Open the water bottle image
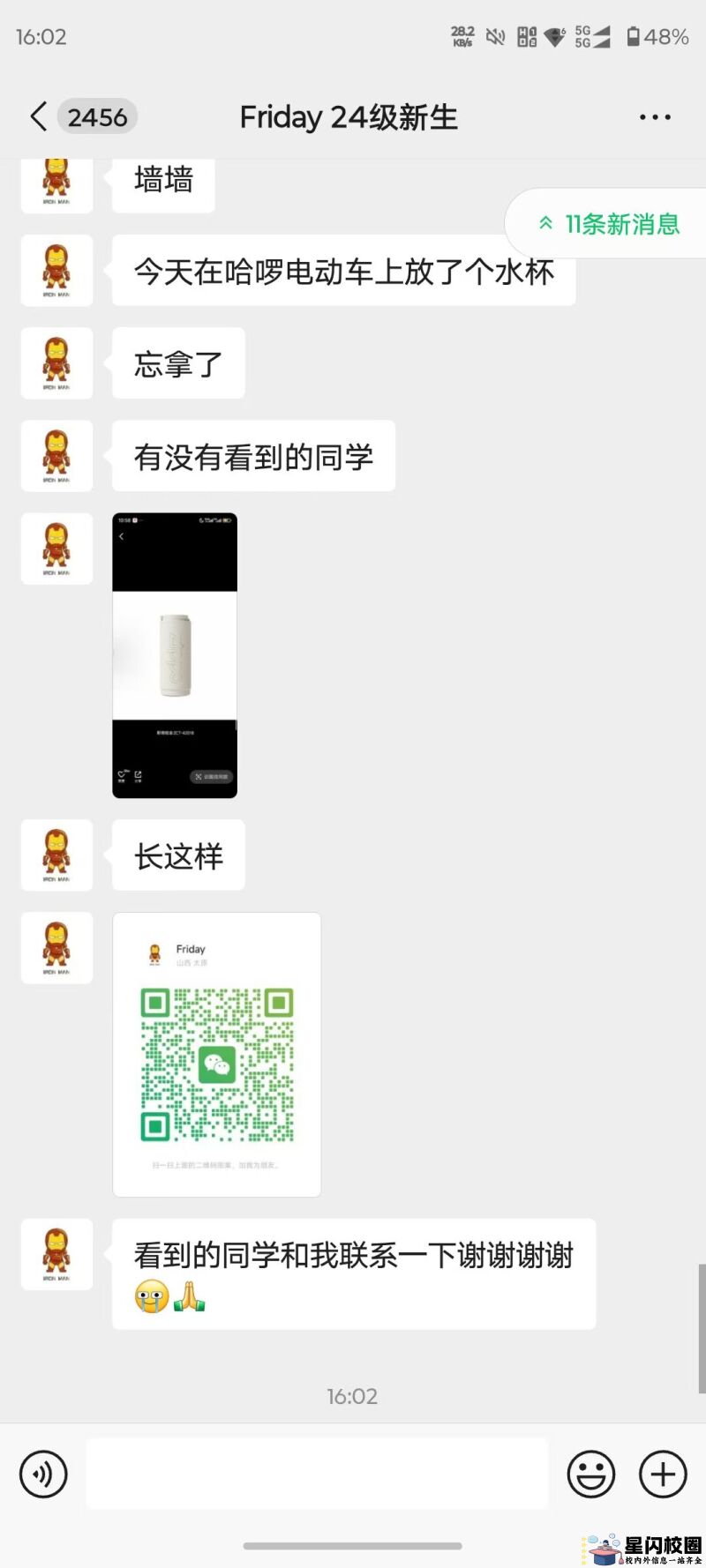Screen dimensions: 706x1568 click(x=175, y=655)
